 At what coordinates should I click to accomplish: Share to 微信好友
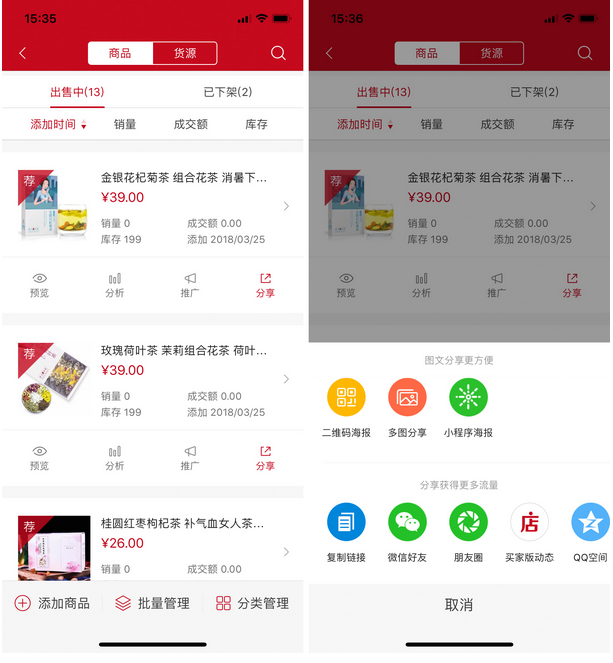407,532
